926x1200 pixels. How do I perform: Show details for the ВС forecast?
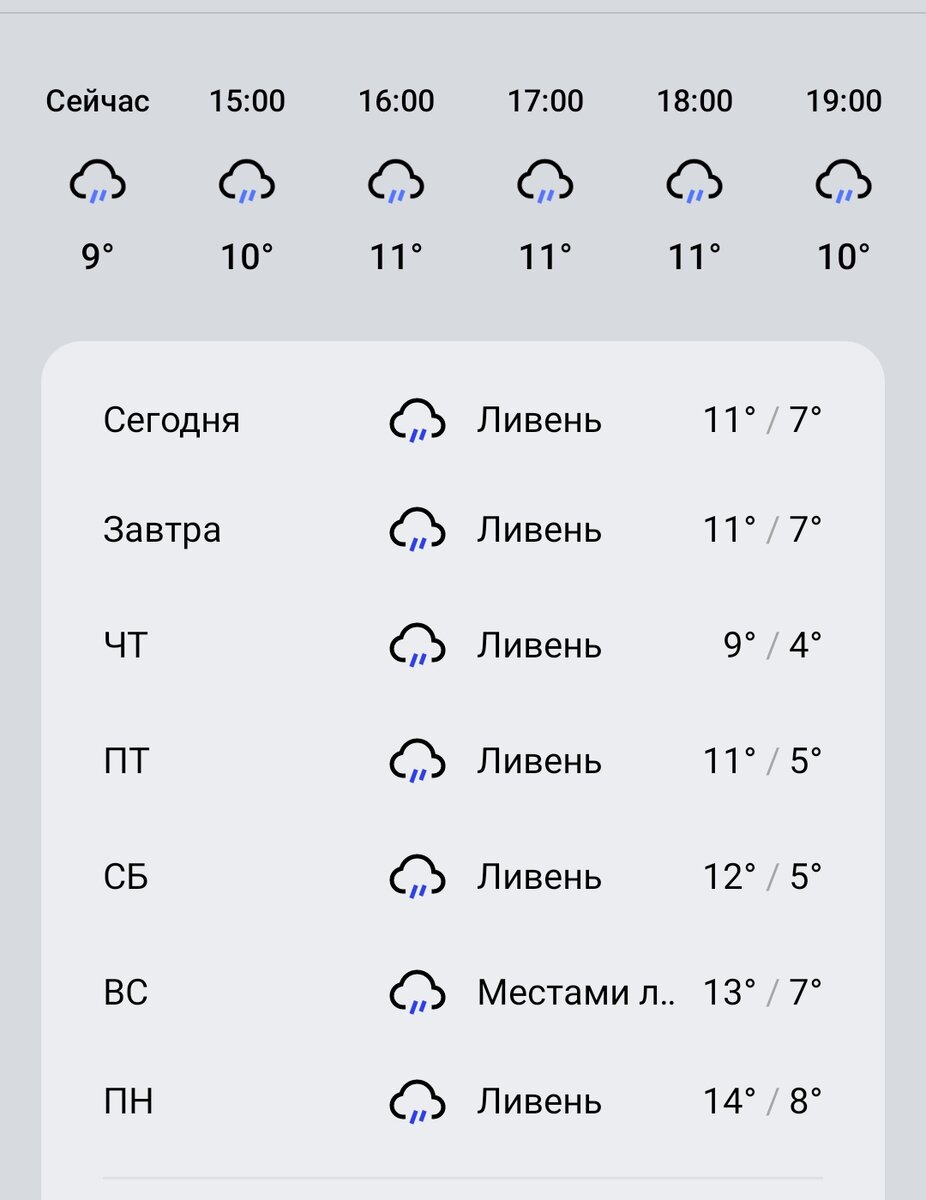462,992
